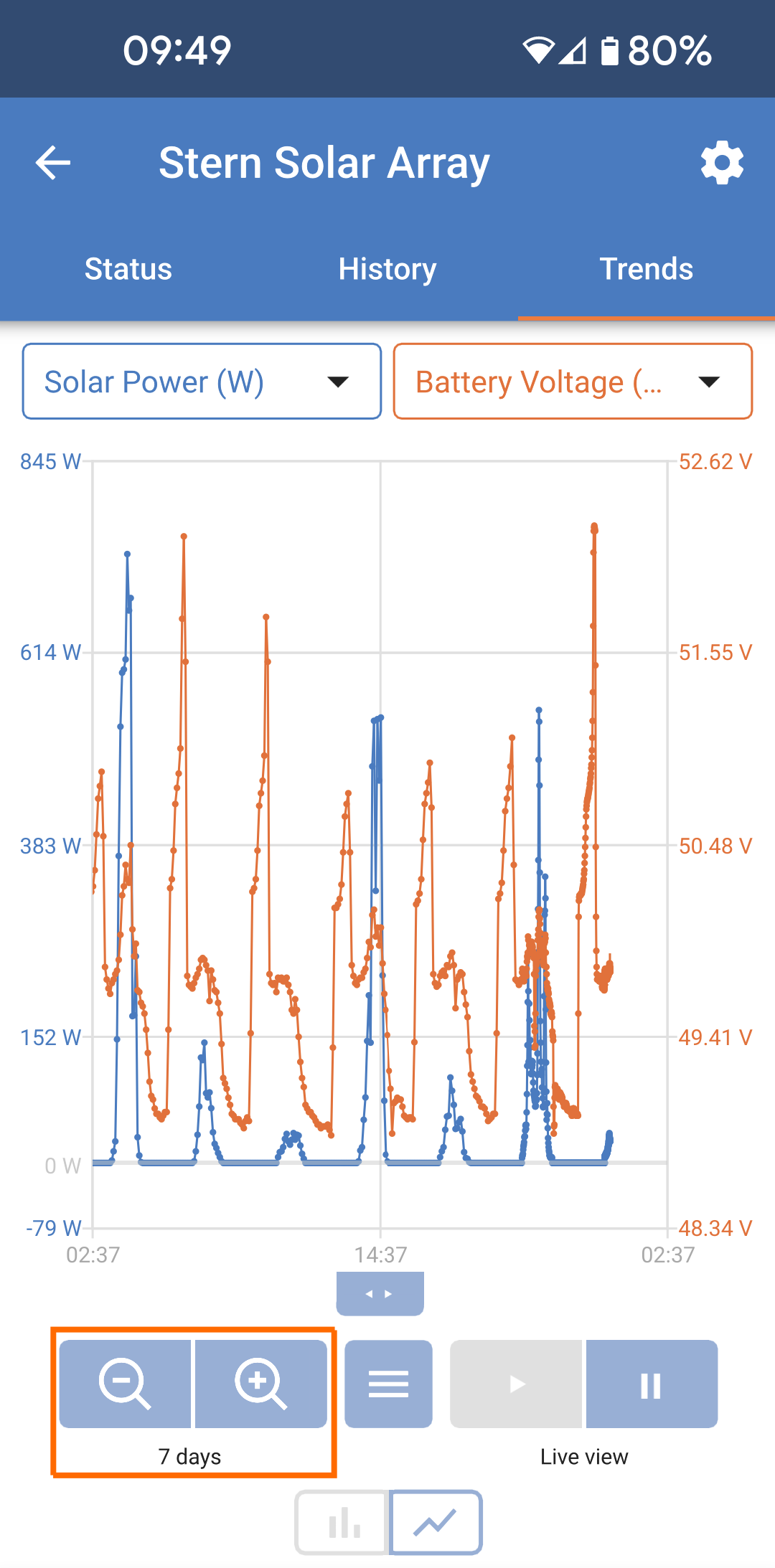This screenshot has width=775, height=1568.
Task: Open the Battery Voltage metric dropdown
Action: click(x=572, y=381)
